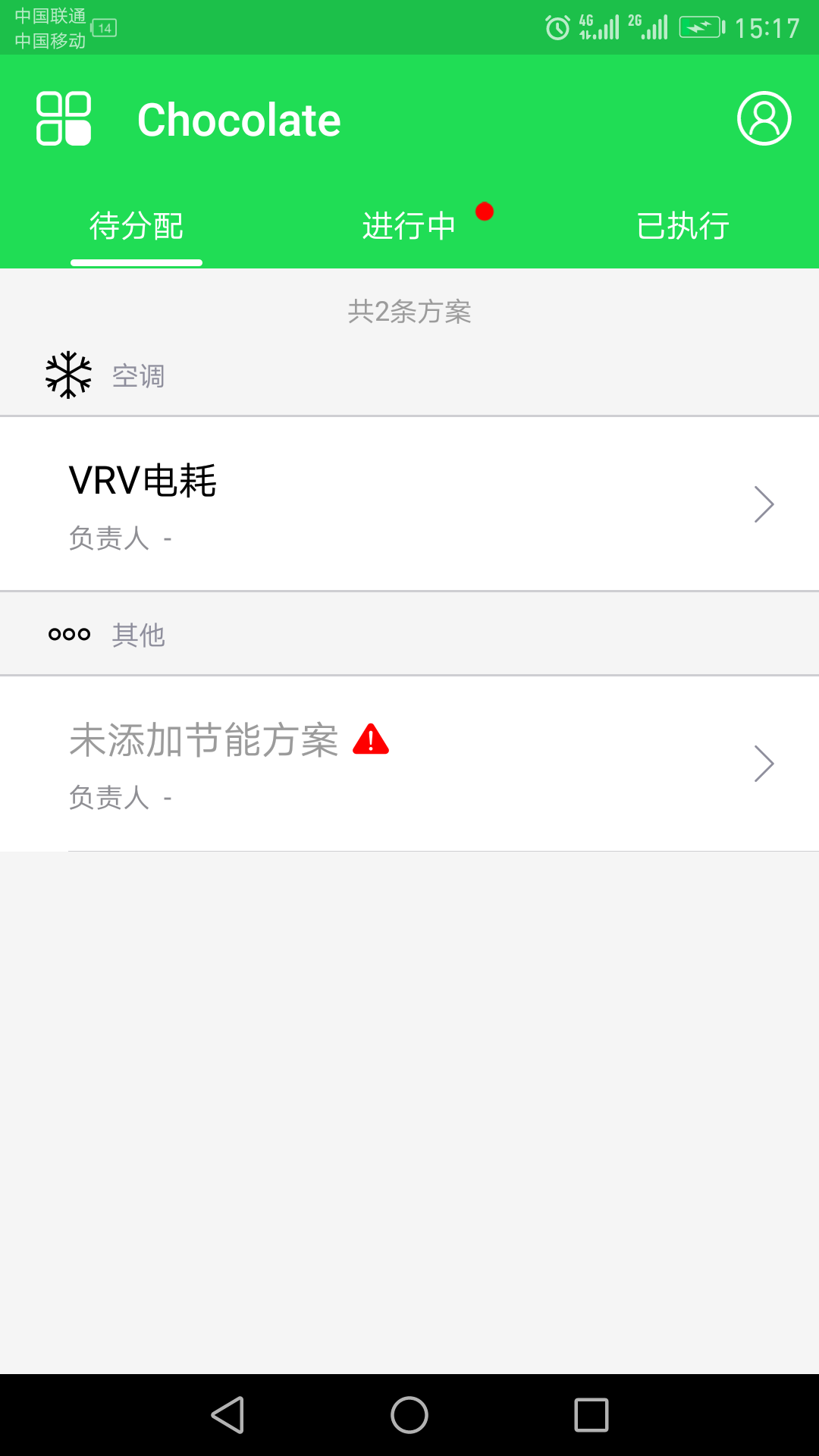
Task: Switch to the 进行中 tab
Action: pyautogui.click(x=409, y=226)
